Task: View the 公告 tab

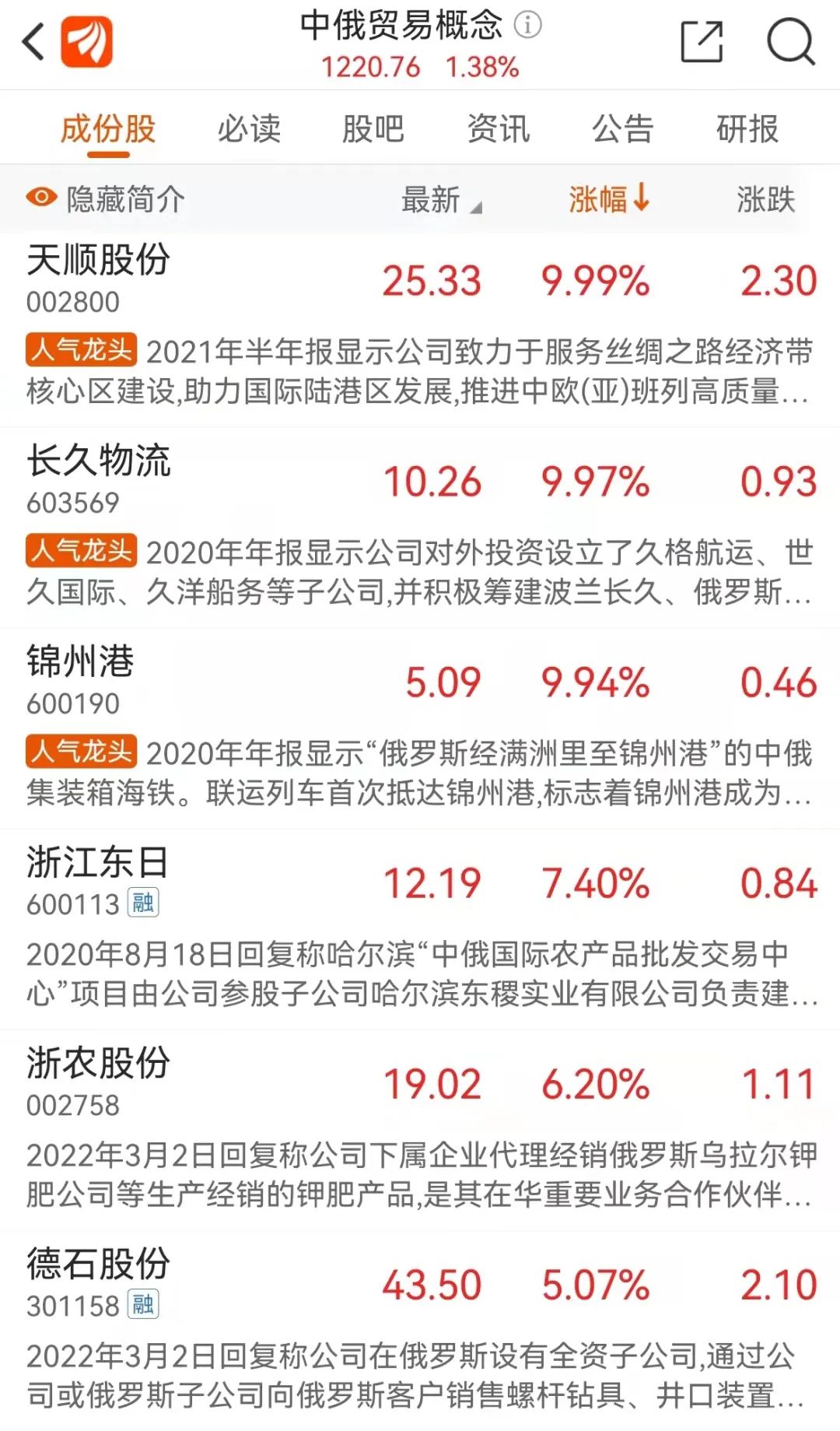Action: (x=622, y=129)
